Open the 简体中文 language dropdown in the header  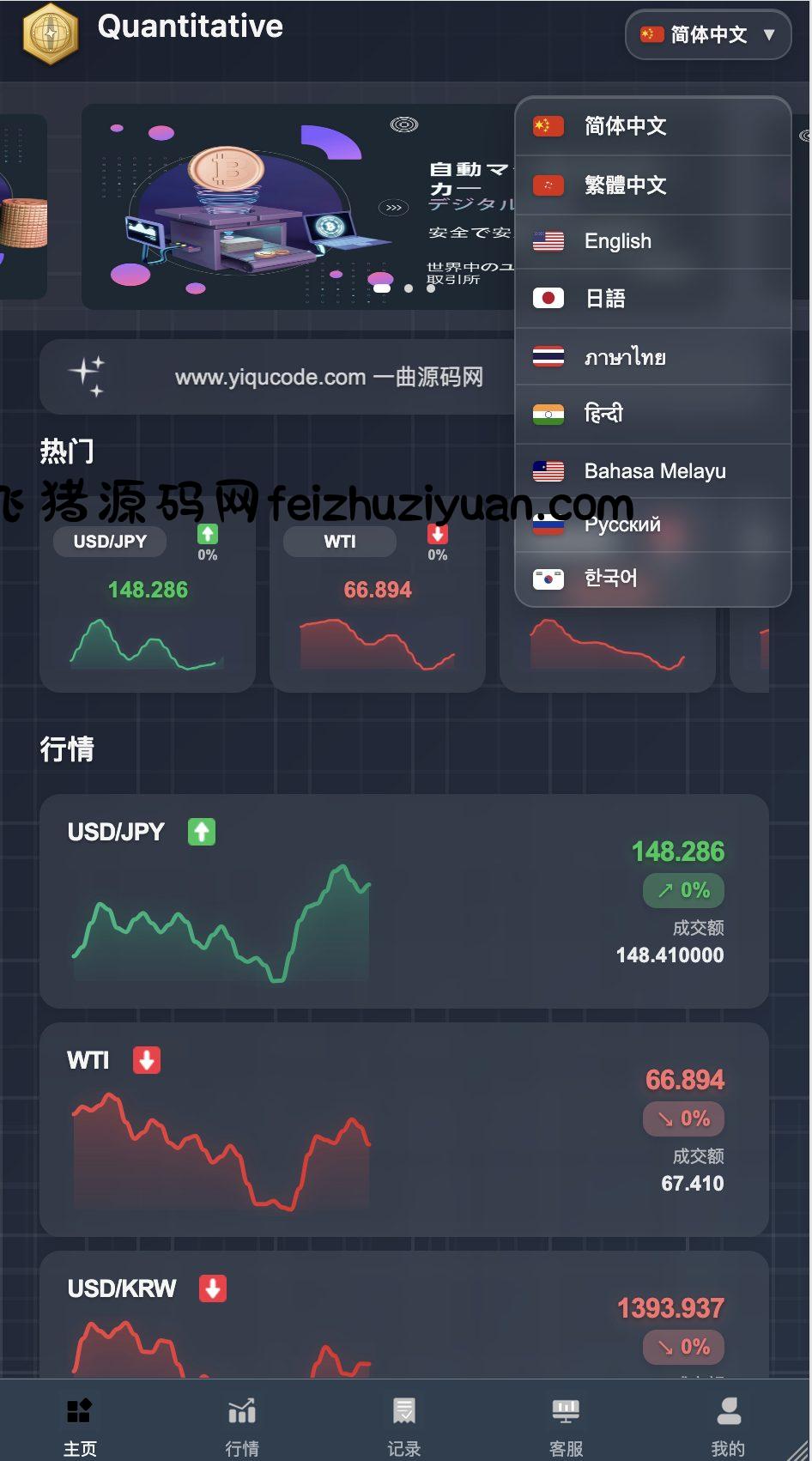707,35
